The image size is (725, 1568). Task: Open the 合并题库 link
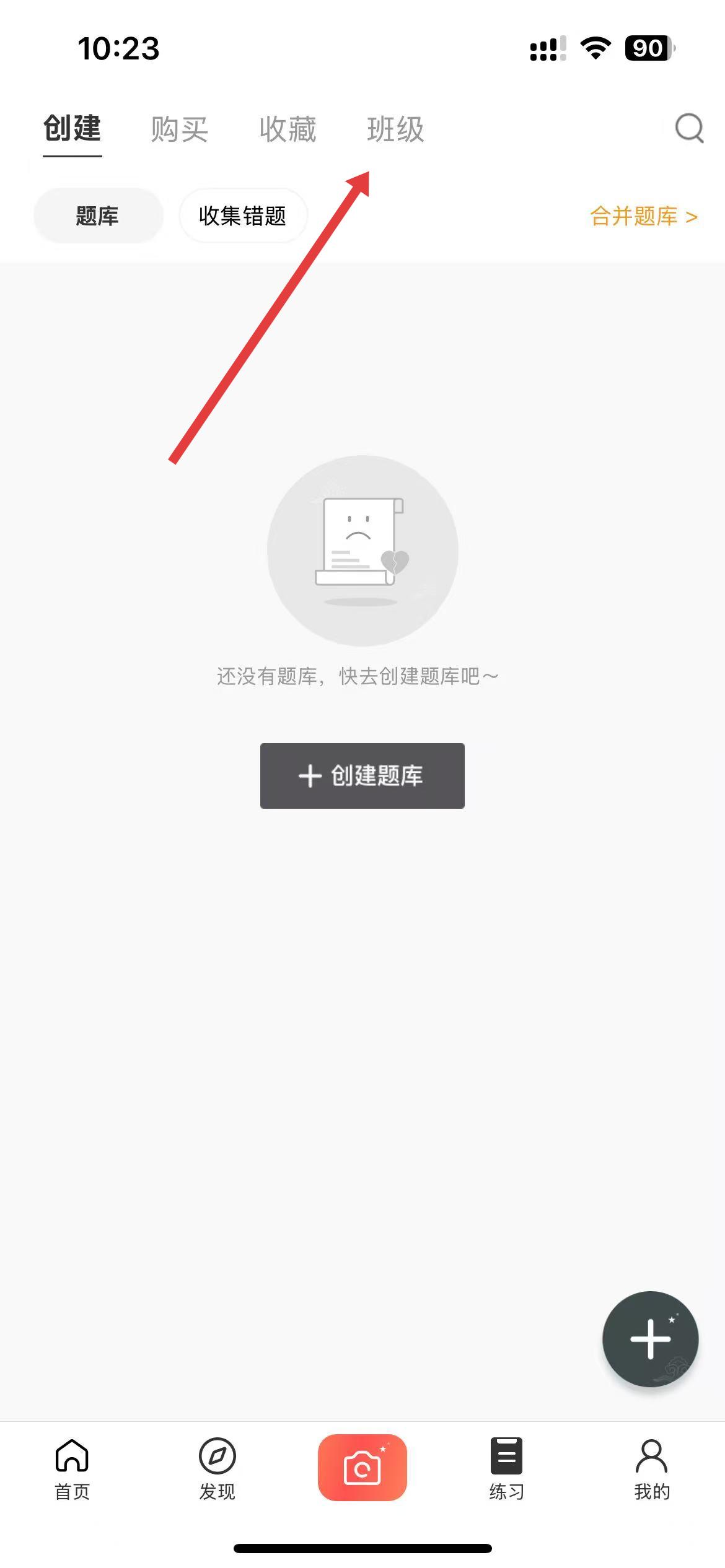[644, 217]
